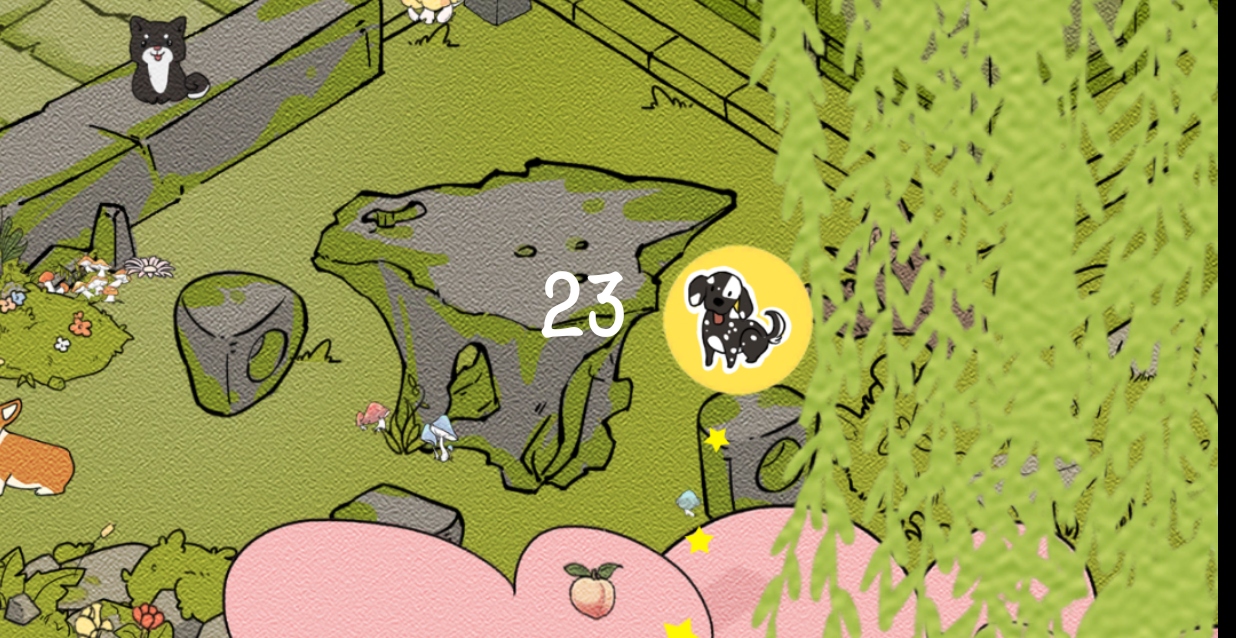Tap the black dog sitting on the stone wall
Viewport: 1236px width, 638px height.
coord(165,62)
